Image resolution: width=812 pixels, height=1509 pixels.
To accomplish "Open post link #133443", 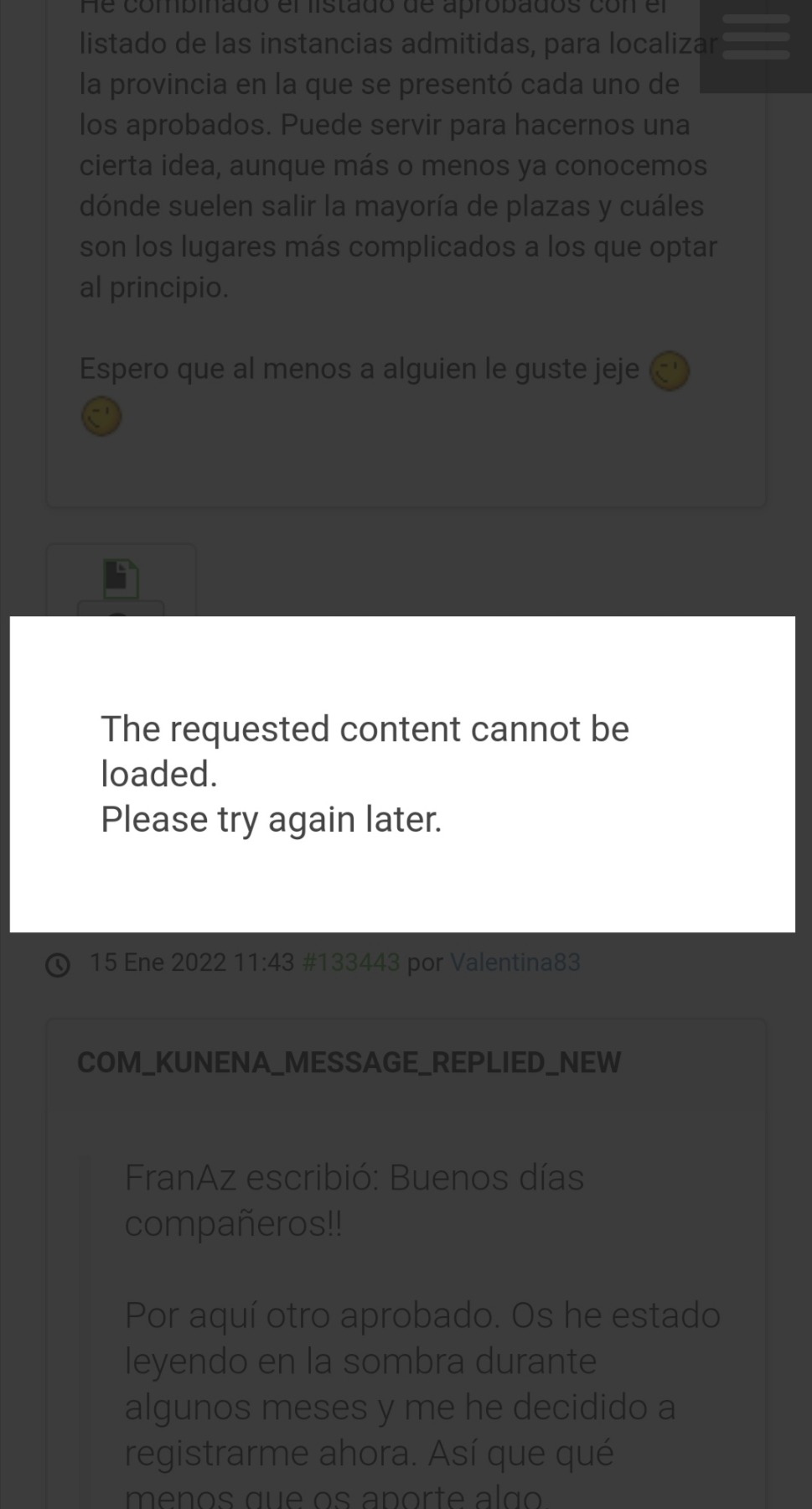I will [x=350, y=962].
